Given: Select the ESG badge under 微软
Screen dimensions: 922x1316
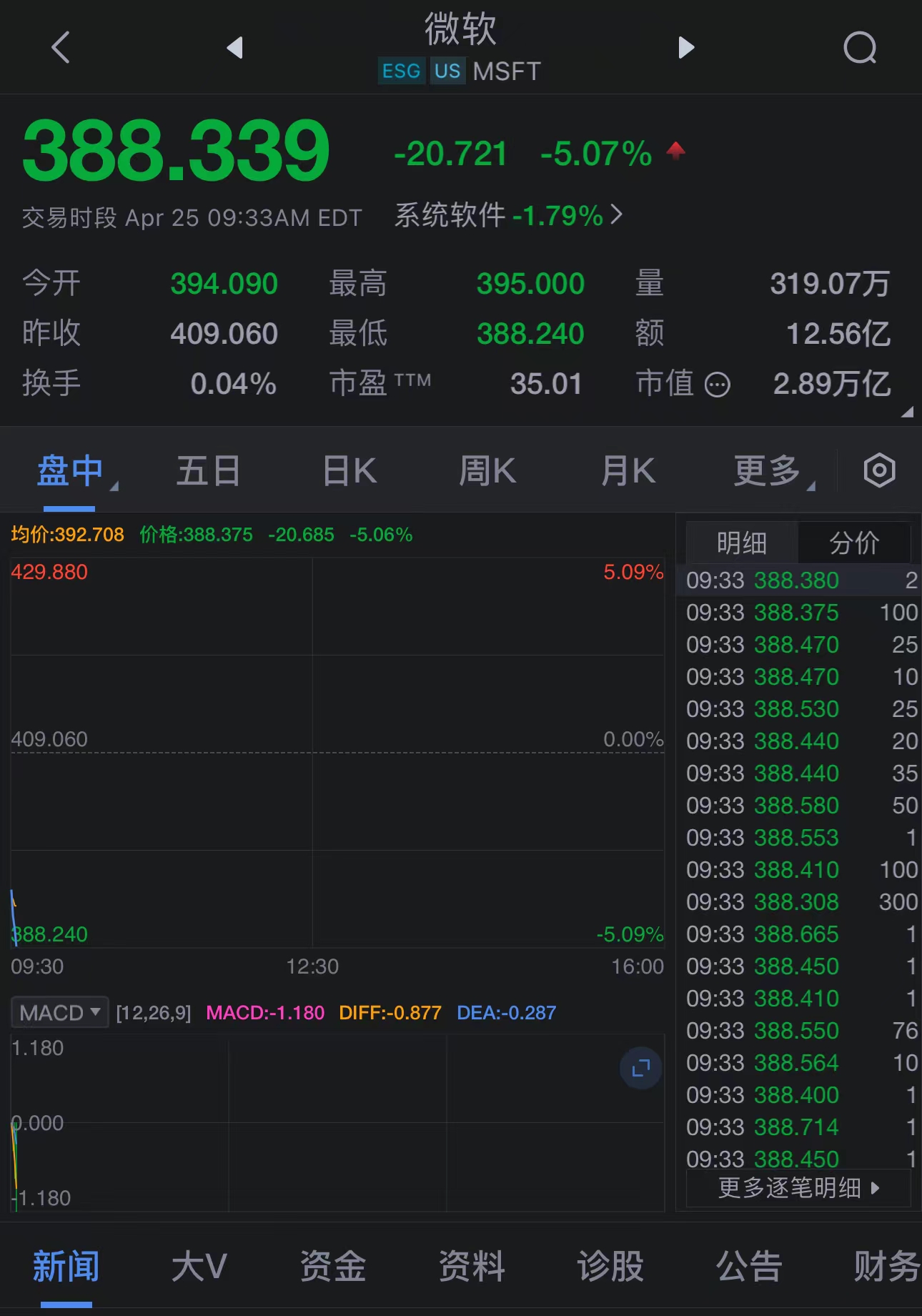Looking at the screenshot, I should pos(401,71).
